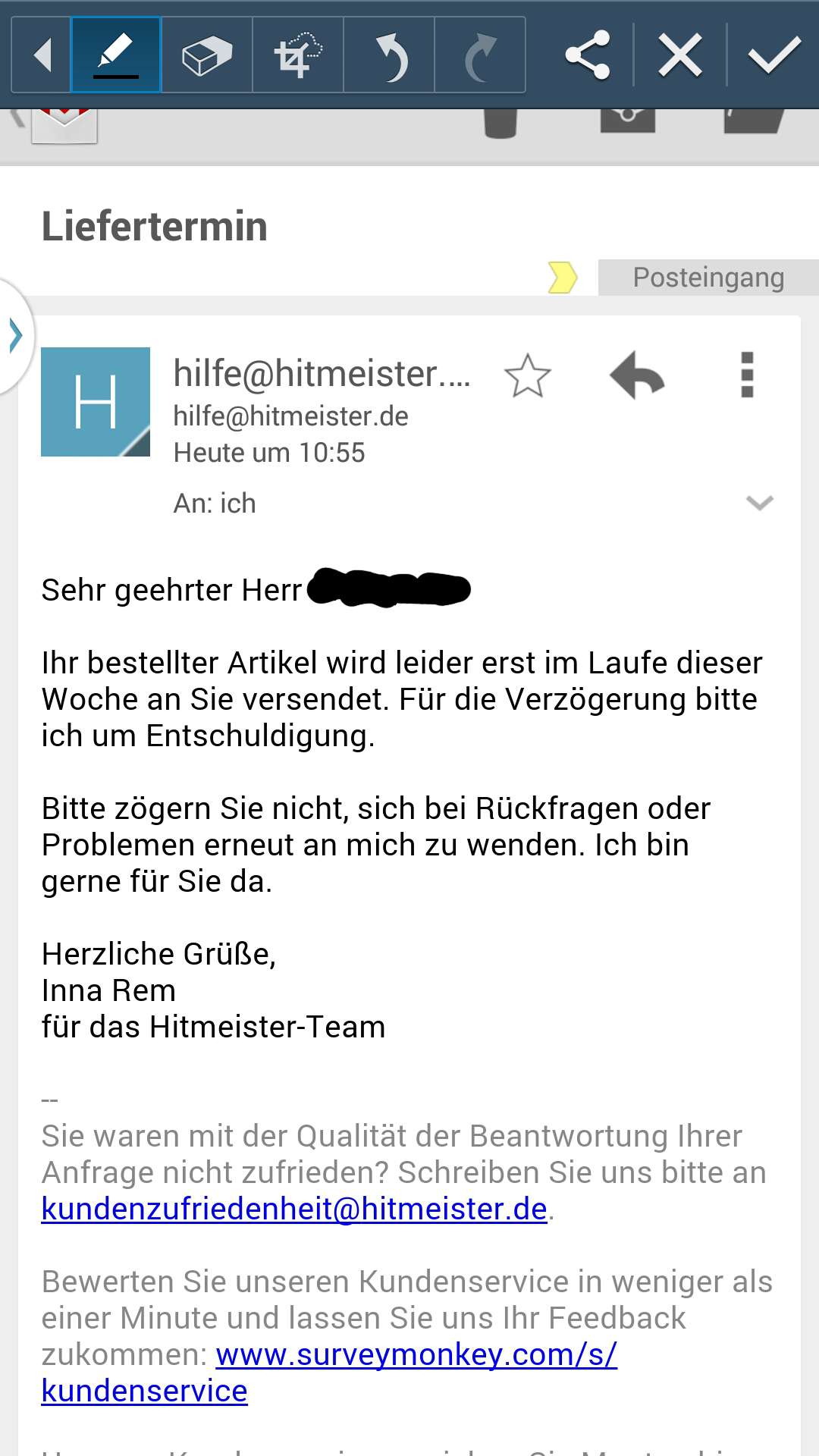
Task: Tap the Posteingang label
Action: pyautogui.click(x=708, y=278)
